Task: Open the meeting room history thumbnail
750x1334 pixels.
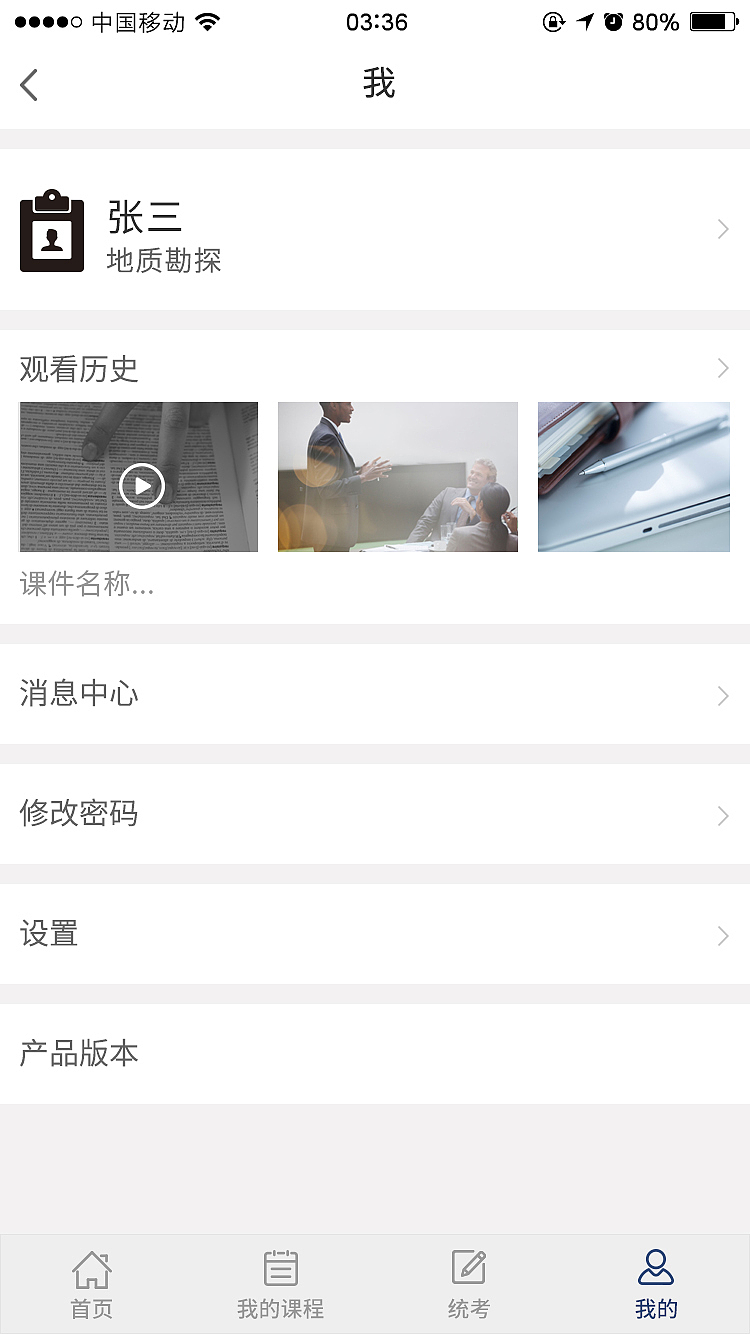Action: pos(398,476)
